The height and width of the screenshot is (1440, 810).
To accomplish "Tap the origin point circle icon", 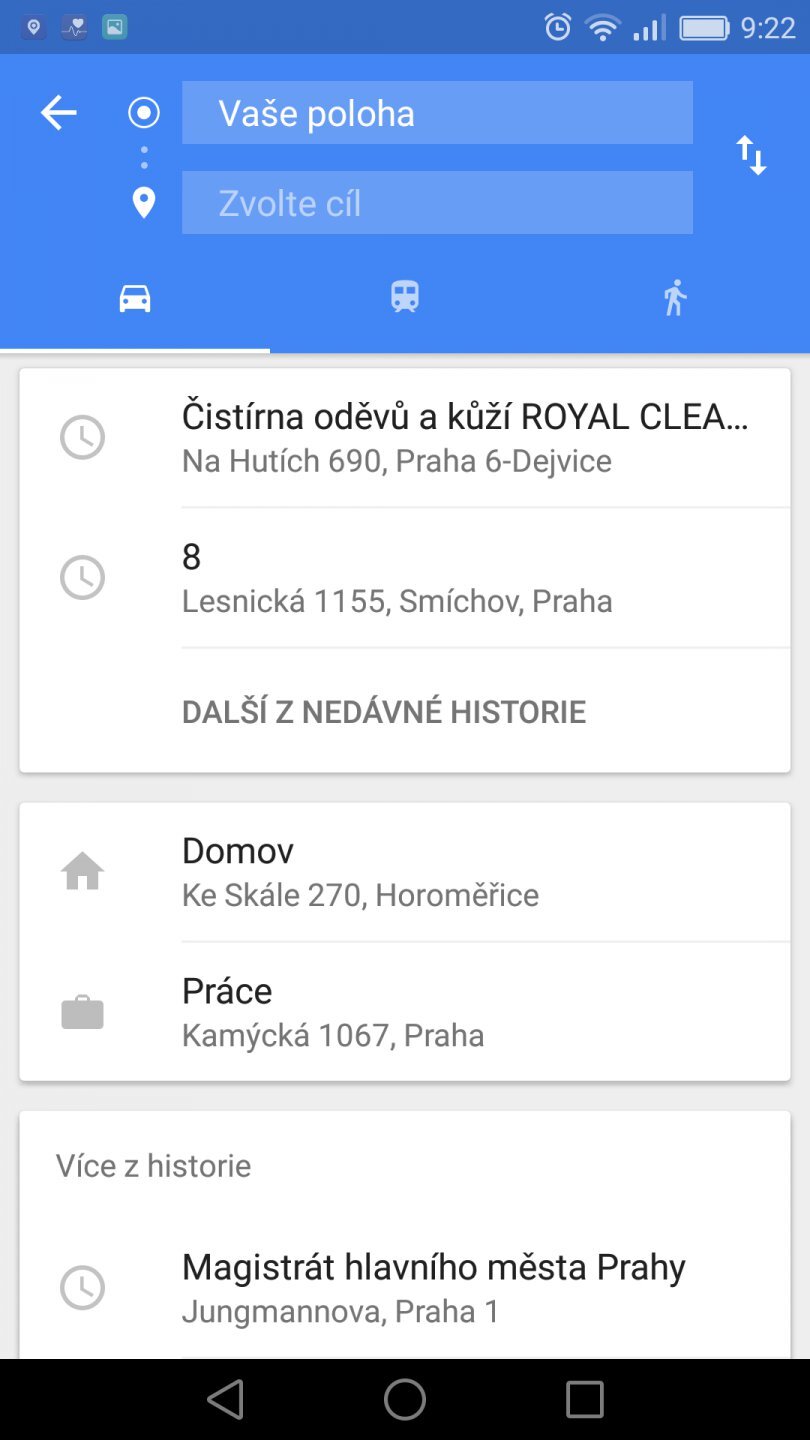I will 144,112.
